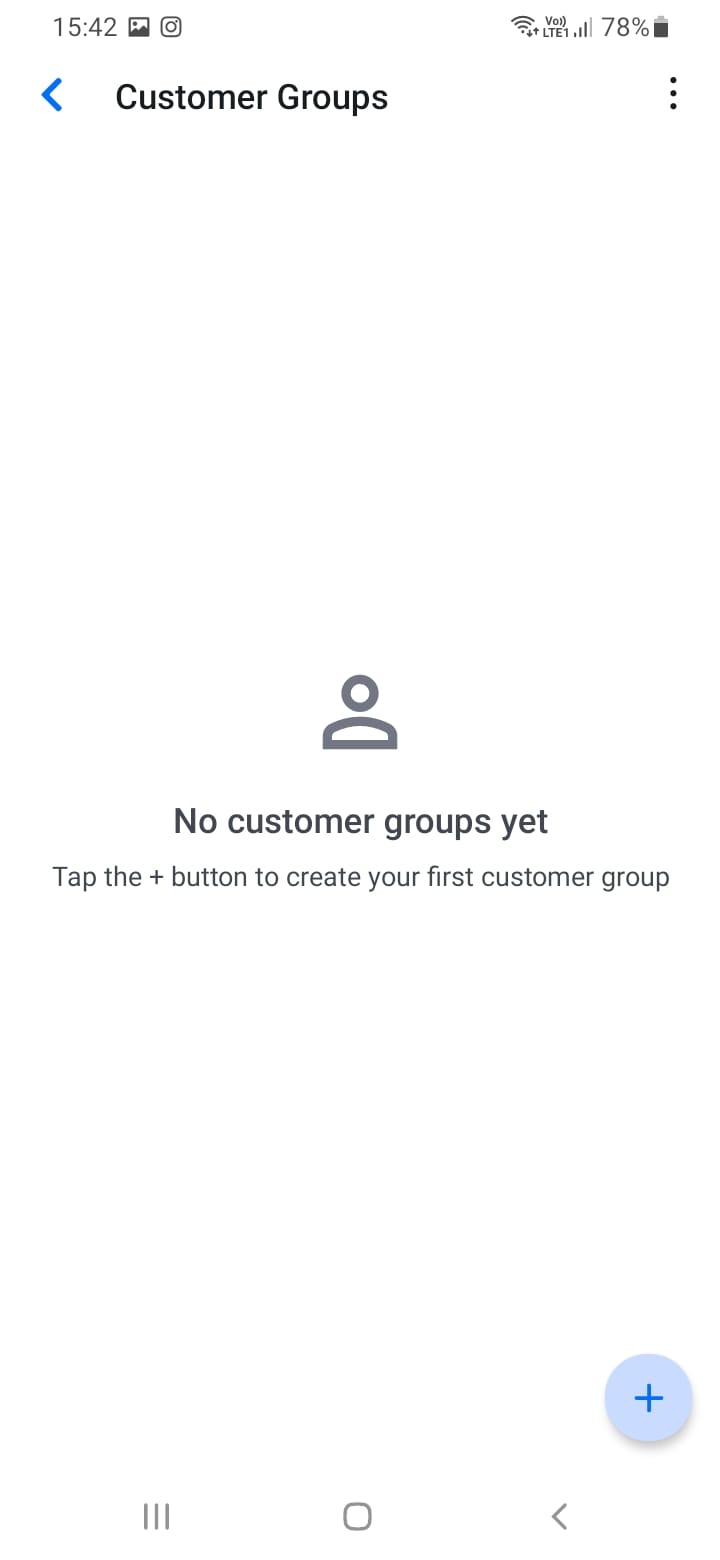This screenshot has height=1560, width=720.
Task: Open the recent apps view
Action: pyautogui.click(x=156, y=1516)
